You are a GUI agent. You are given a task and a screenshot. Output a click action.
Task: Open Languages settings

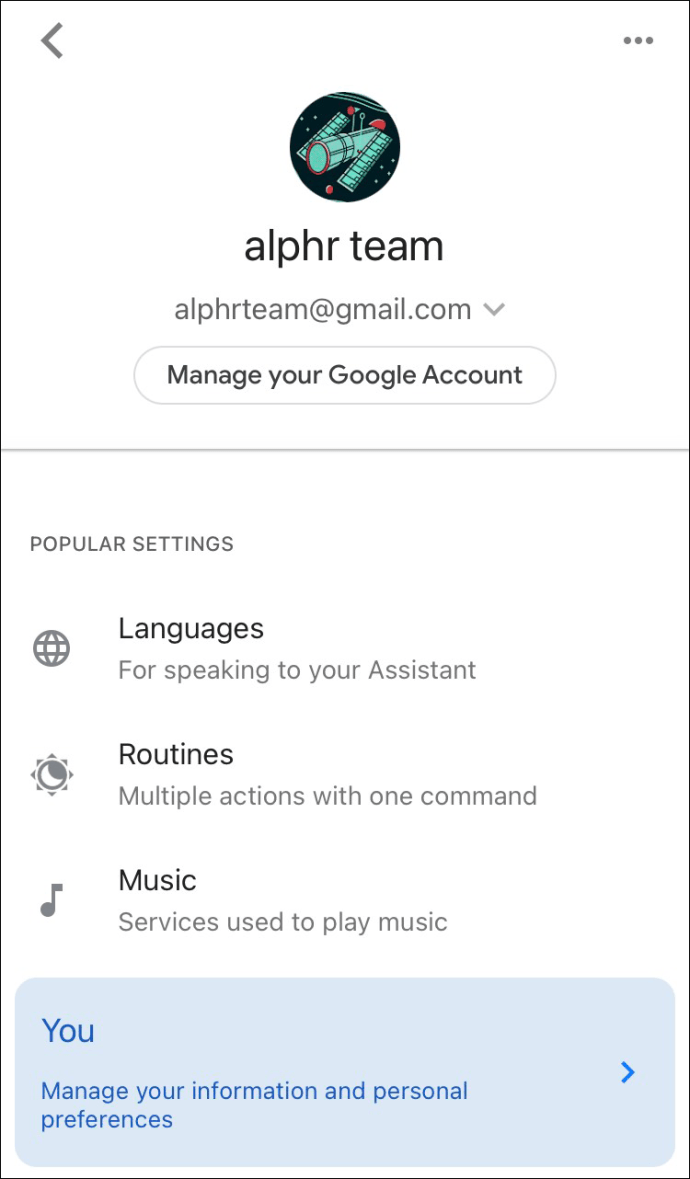(x=296, y=648)
